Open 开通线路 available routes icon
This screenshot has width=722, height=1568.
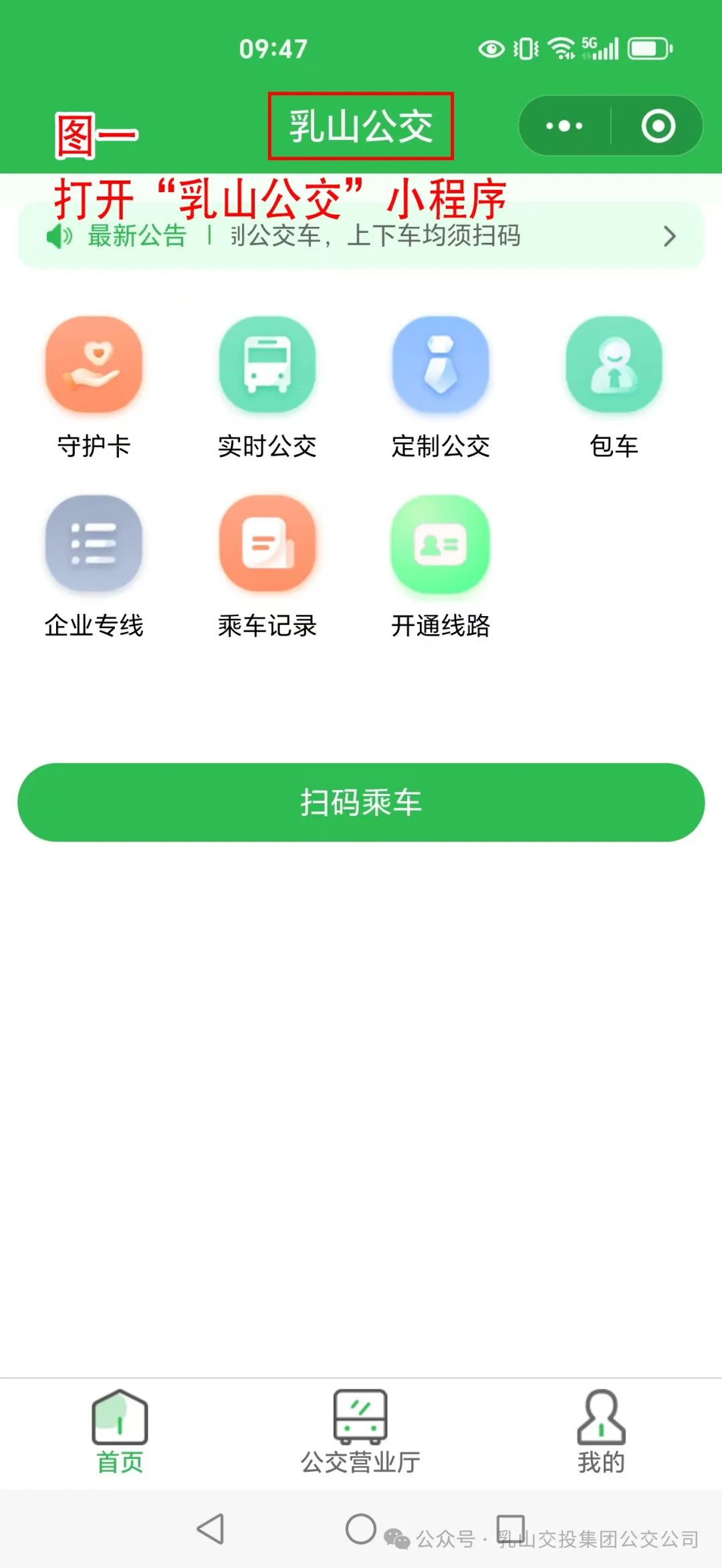point(441,545)
